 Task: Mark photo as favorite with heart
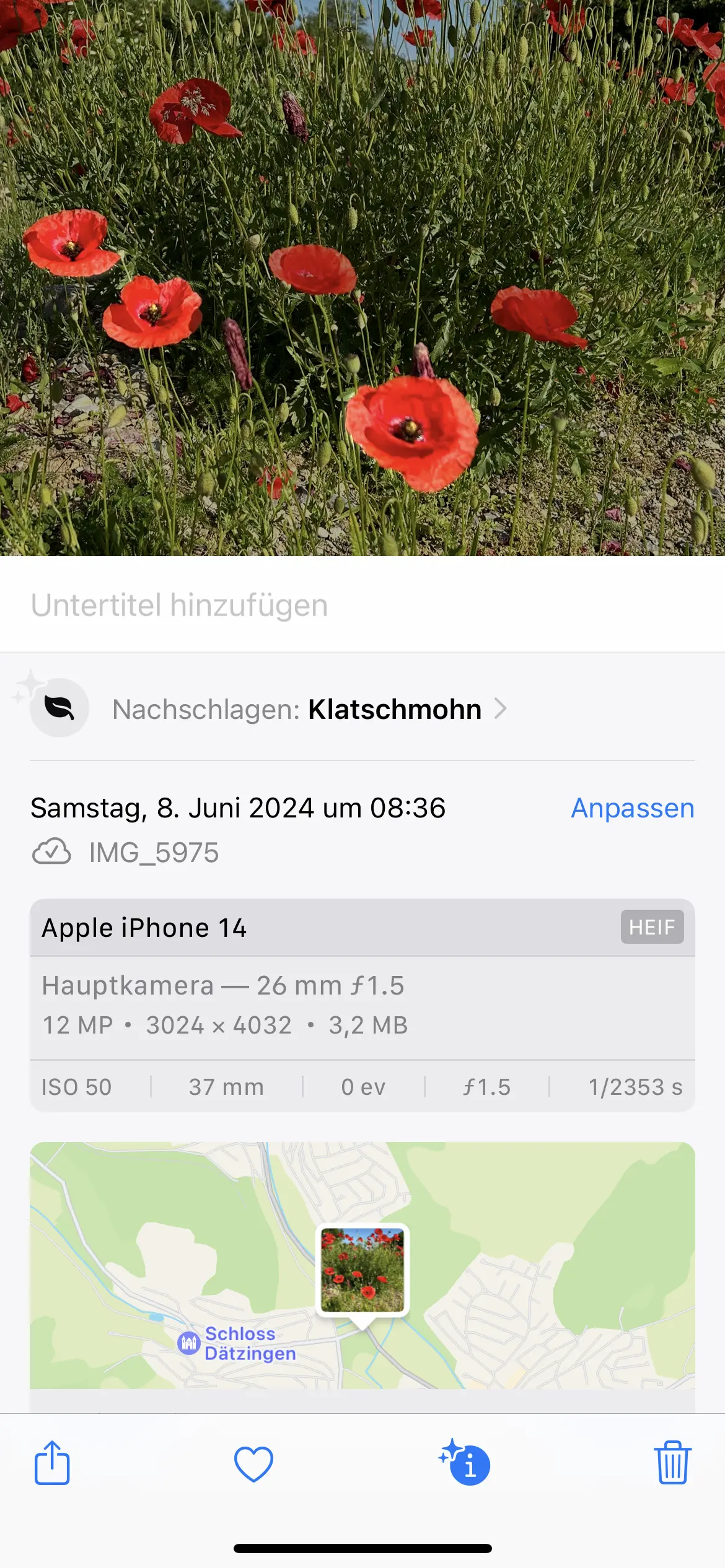click(x=253, y=1464)
